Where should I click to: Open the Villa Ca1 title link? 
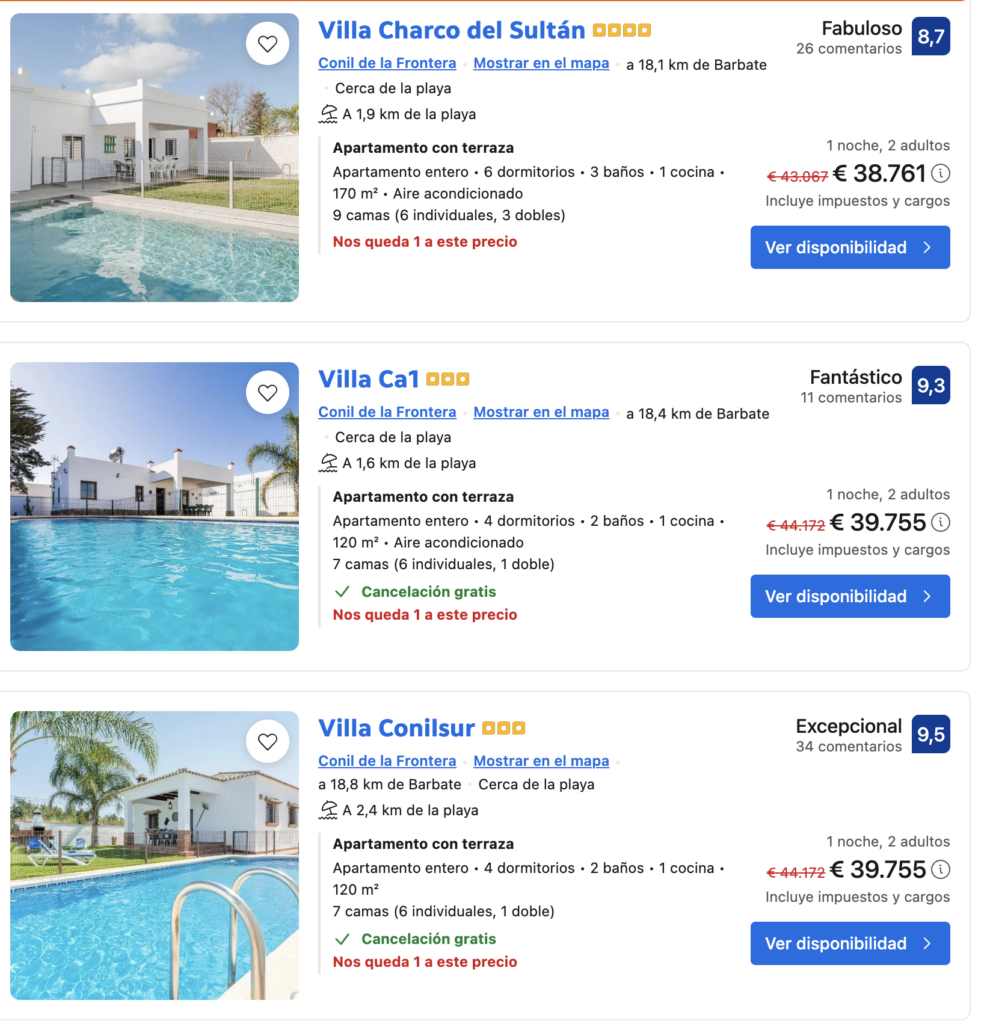(x=368, y=379)
